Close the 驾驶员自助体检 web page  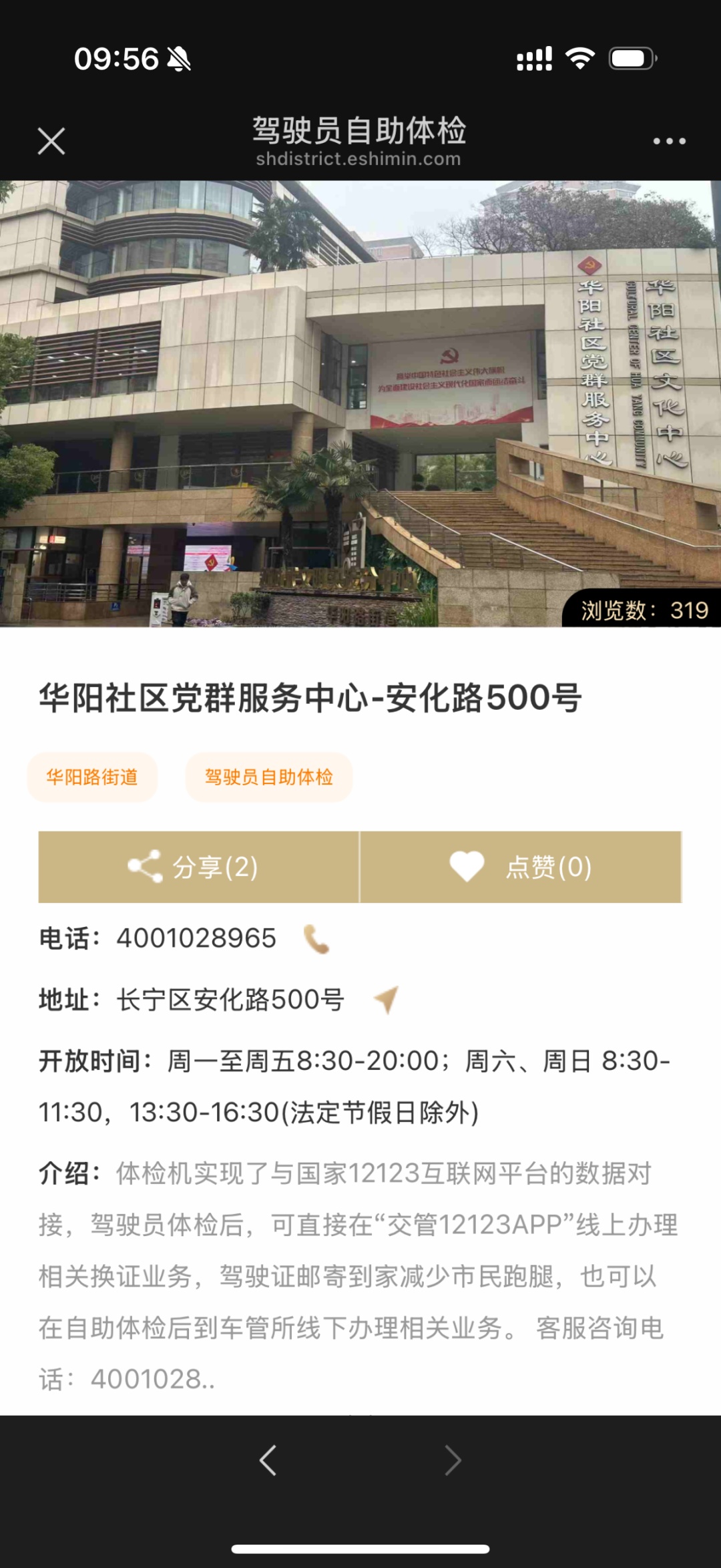(51, 142)
